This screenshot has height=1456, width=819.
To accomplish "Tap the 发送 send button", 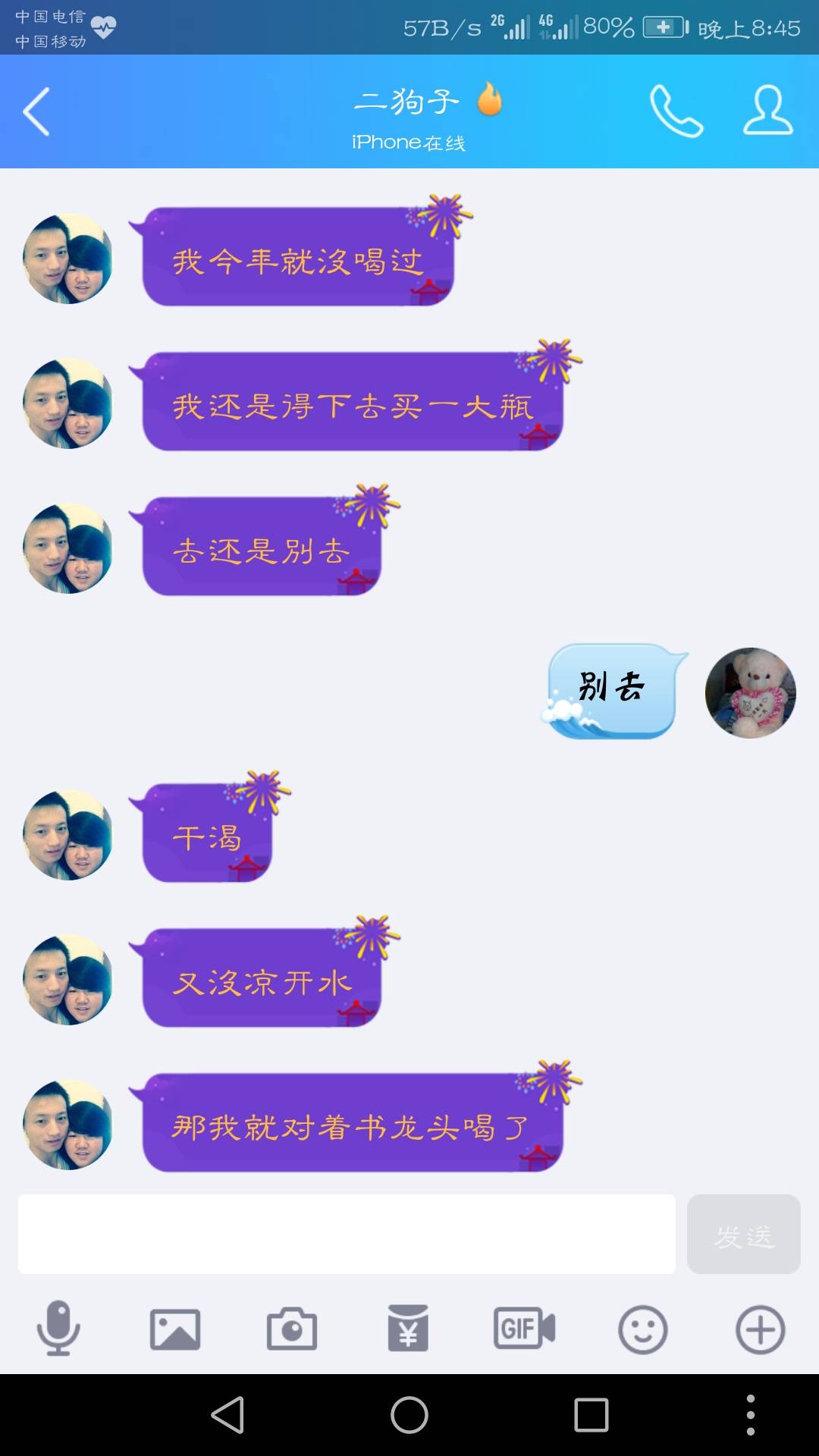I will click(743, 1234).
